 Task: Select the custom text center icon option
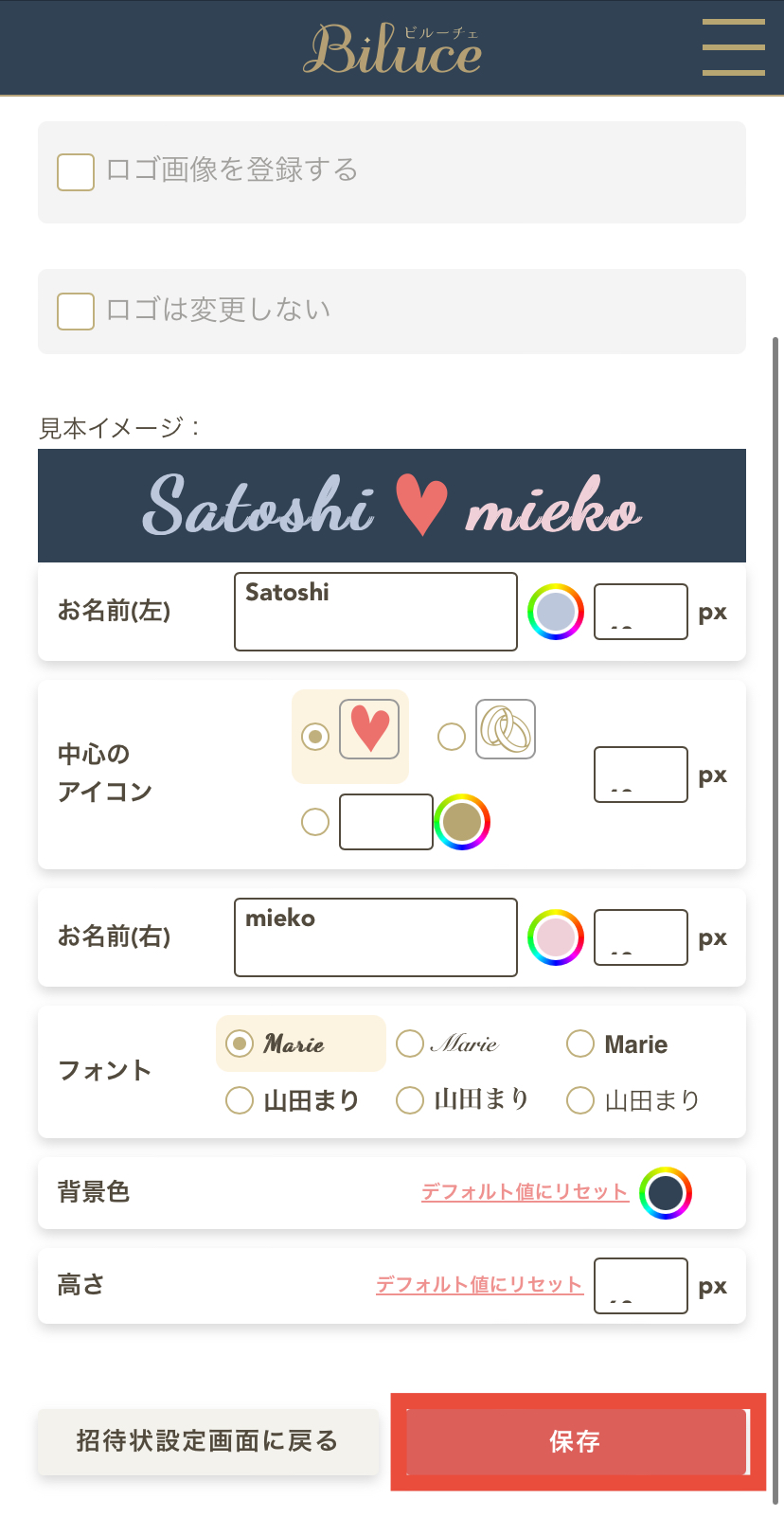click(315, 821)
